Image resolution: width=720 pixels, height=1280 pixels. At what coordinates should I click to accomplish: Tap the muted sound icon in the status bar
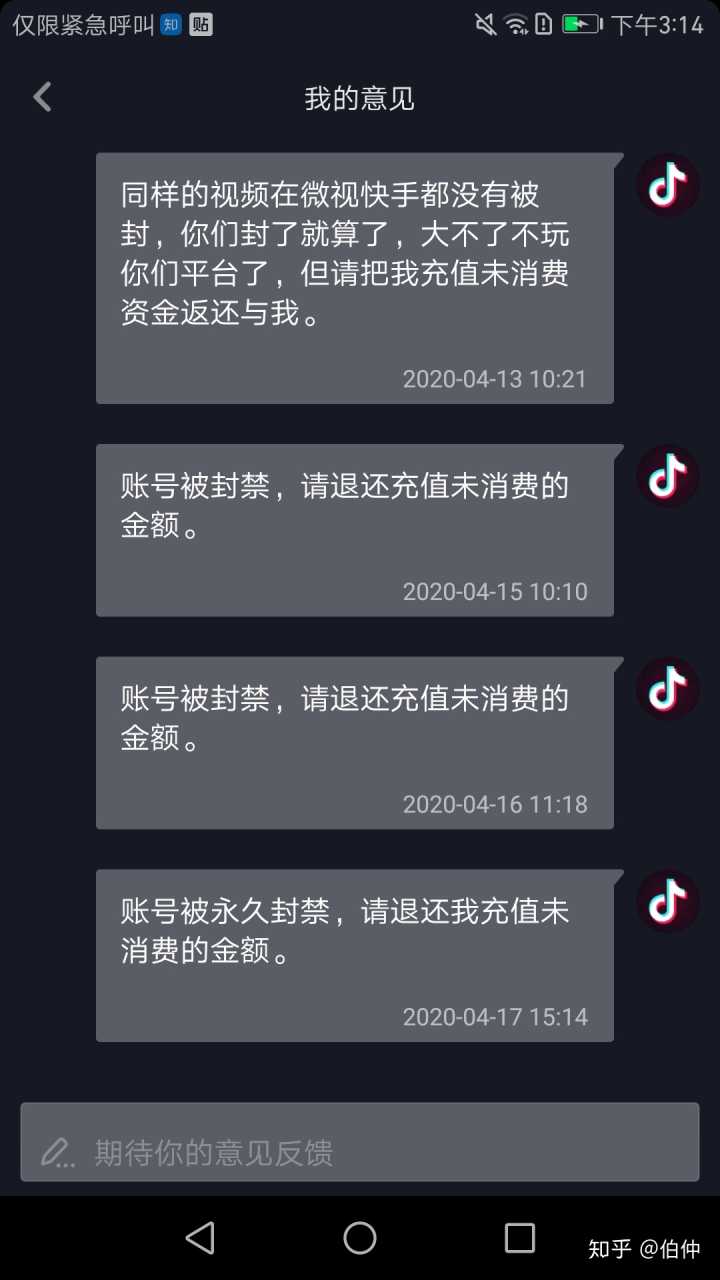(x=484, y=23)
